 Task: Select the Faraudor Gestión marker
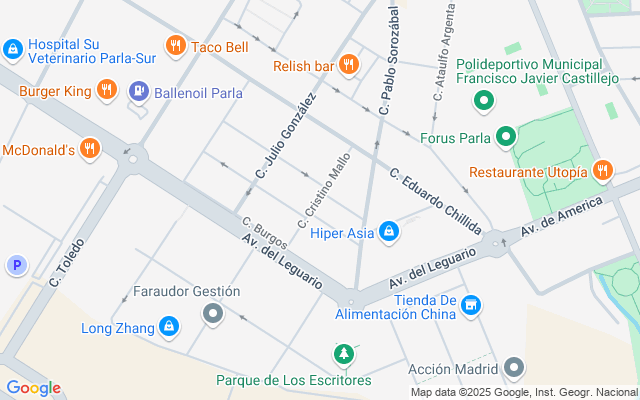coord(212,316)
